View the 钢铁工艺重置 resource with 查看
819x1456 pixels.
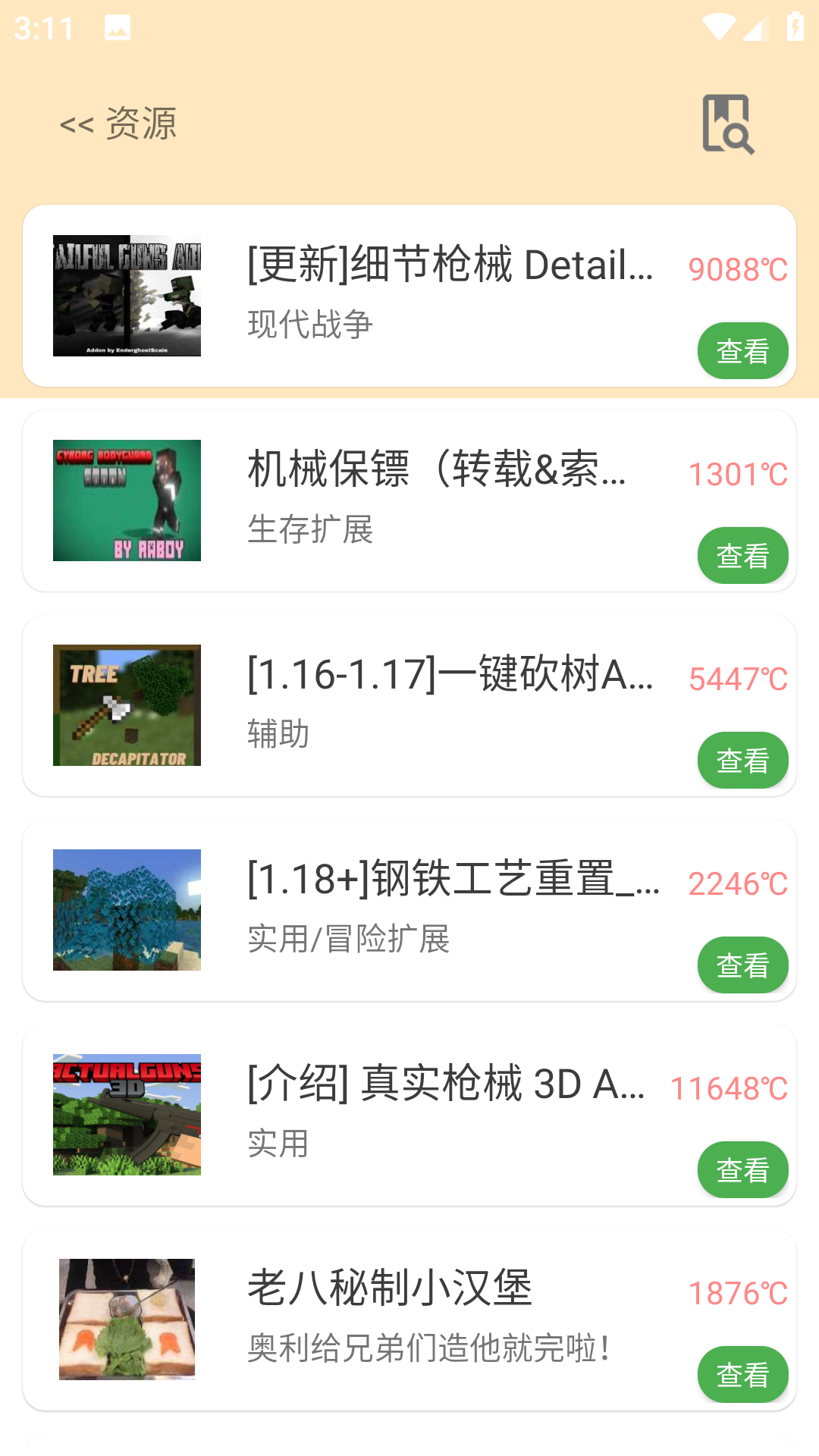[742, 965]
